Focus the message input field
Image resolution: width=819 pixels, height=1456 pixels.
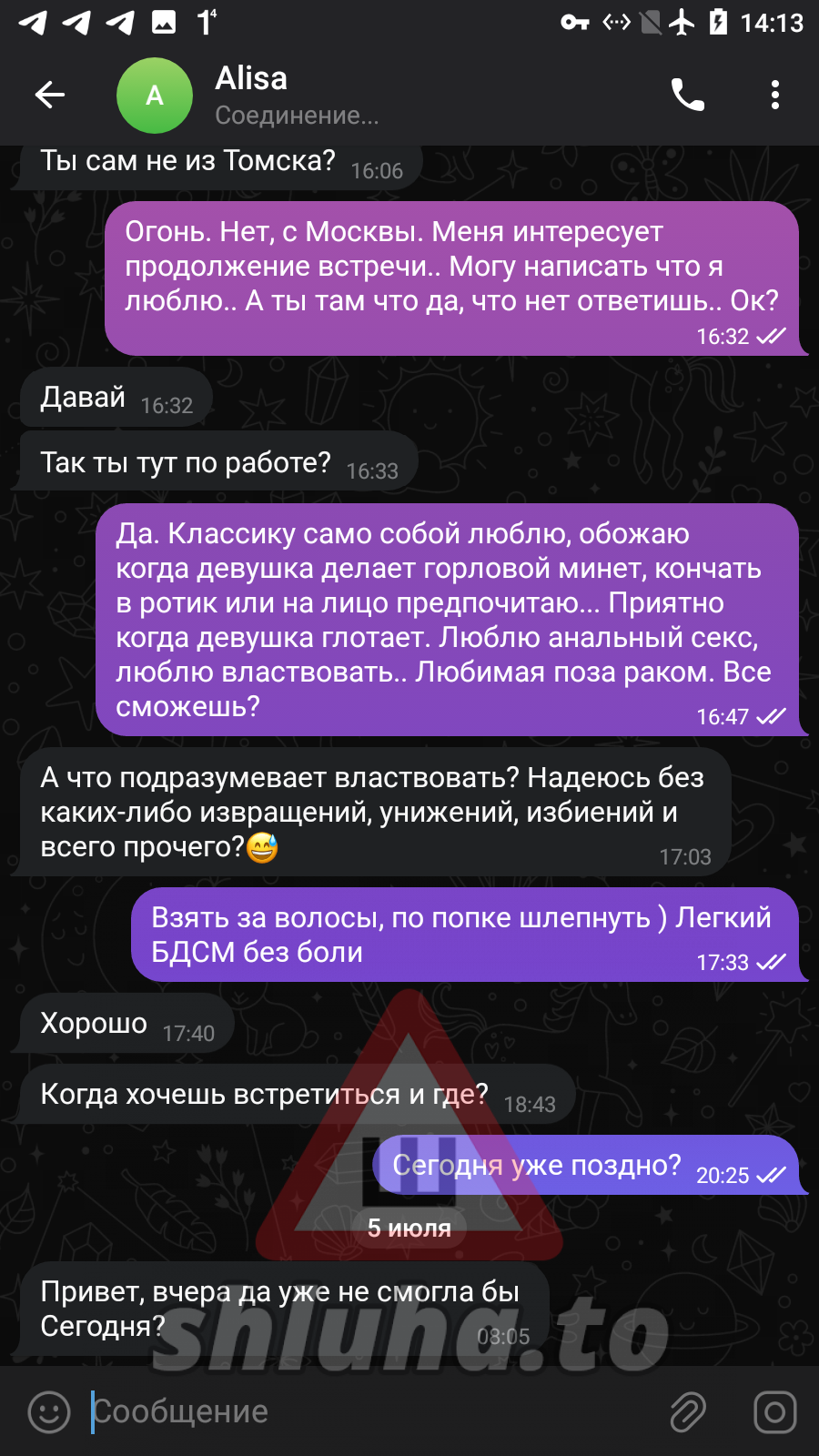364,1411
